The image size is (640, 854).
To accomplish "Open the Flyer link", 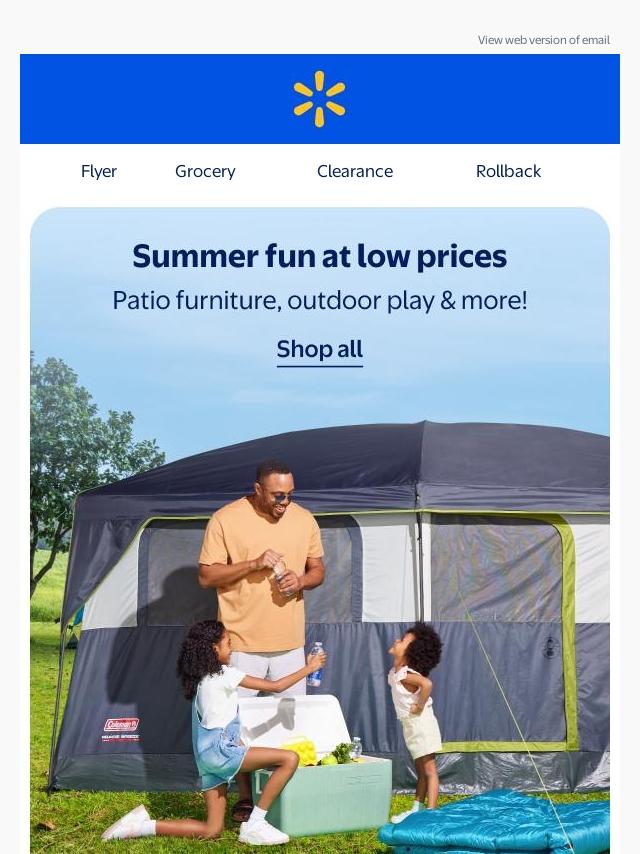I will [x=99, y=171].
